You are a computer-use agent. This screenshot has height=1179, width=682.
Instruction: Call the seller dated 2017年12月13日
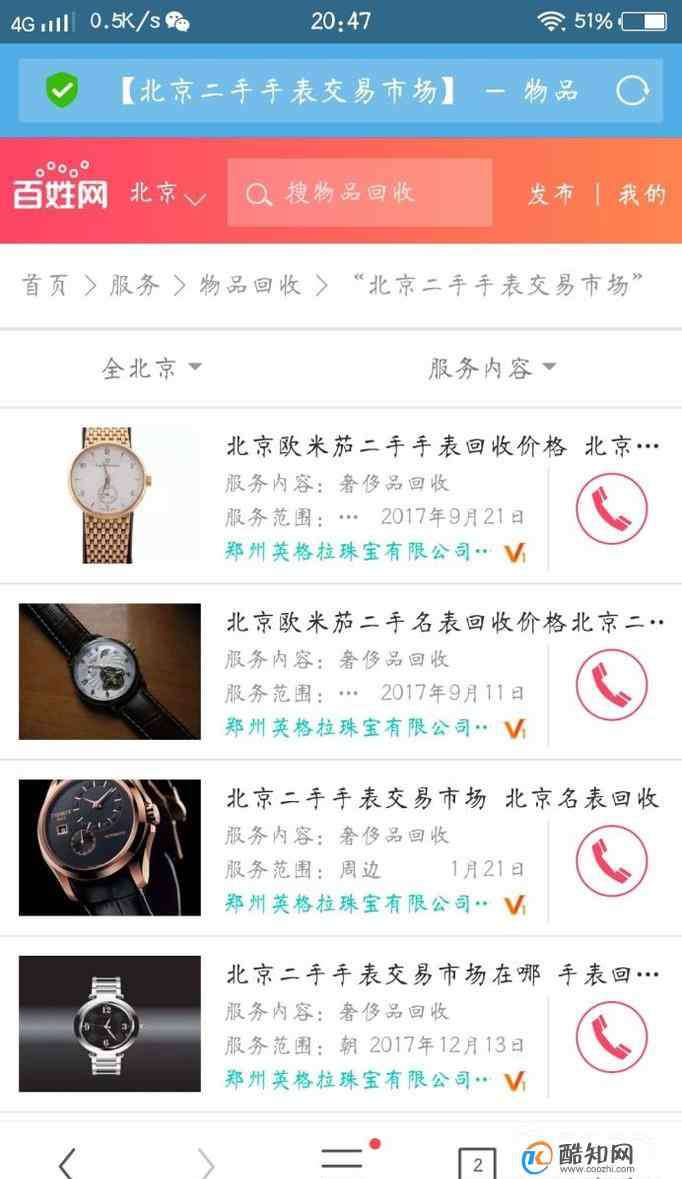click(x=611, y=1037)
